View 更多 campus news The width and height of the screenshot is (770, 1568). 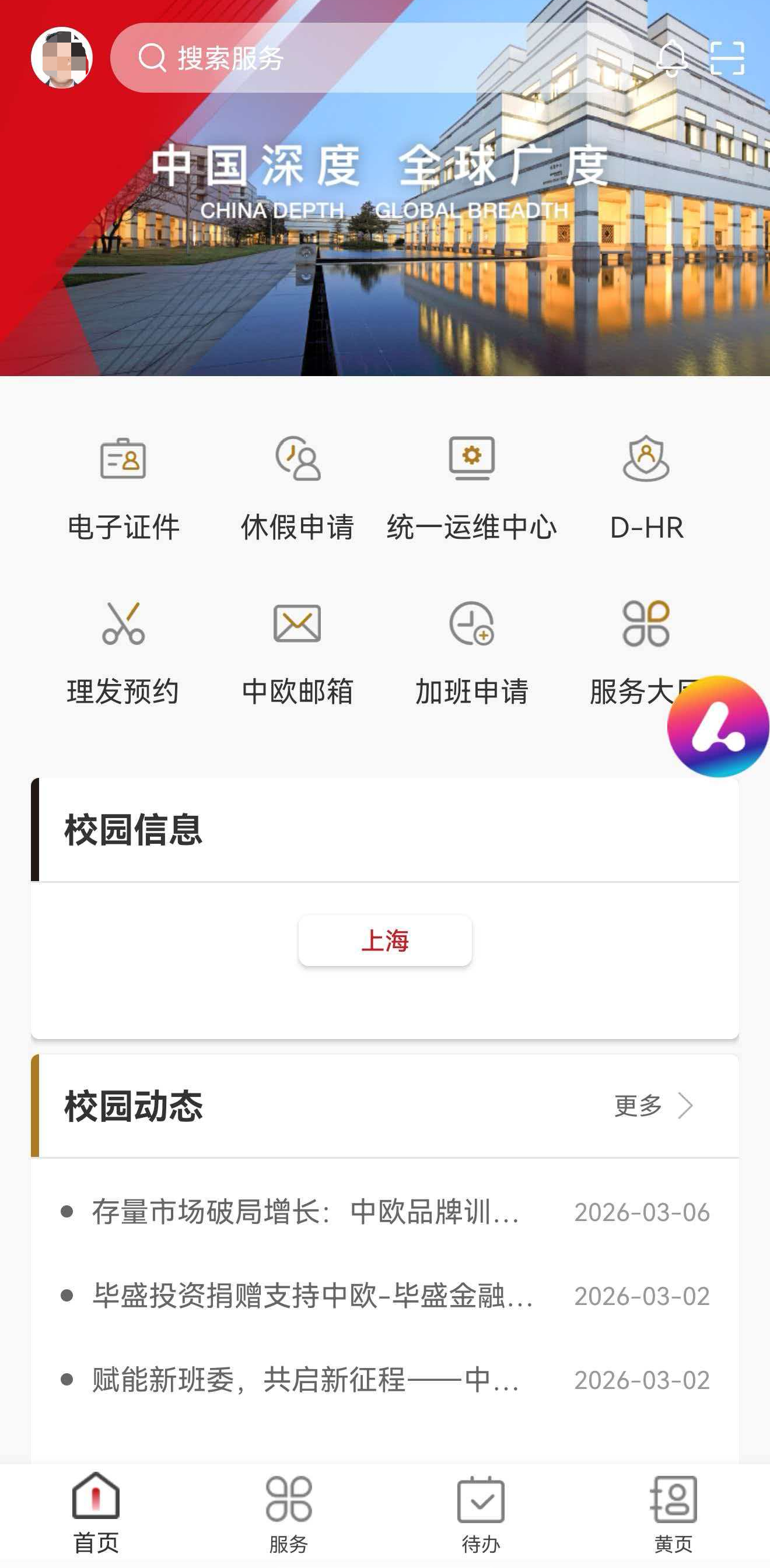(653, 1106)
